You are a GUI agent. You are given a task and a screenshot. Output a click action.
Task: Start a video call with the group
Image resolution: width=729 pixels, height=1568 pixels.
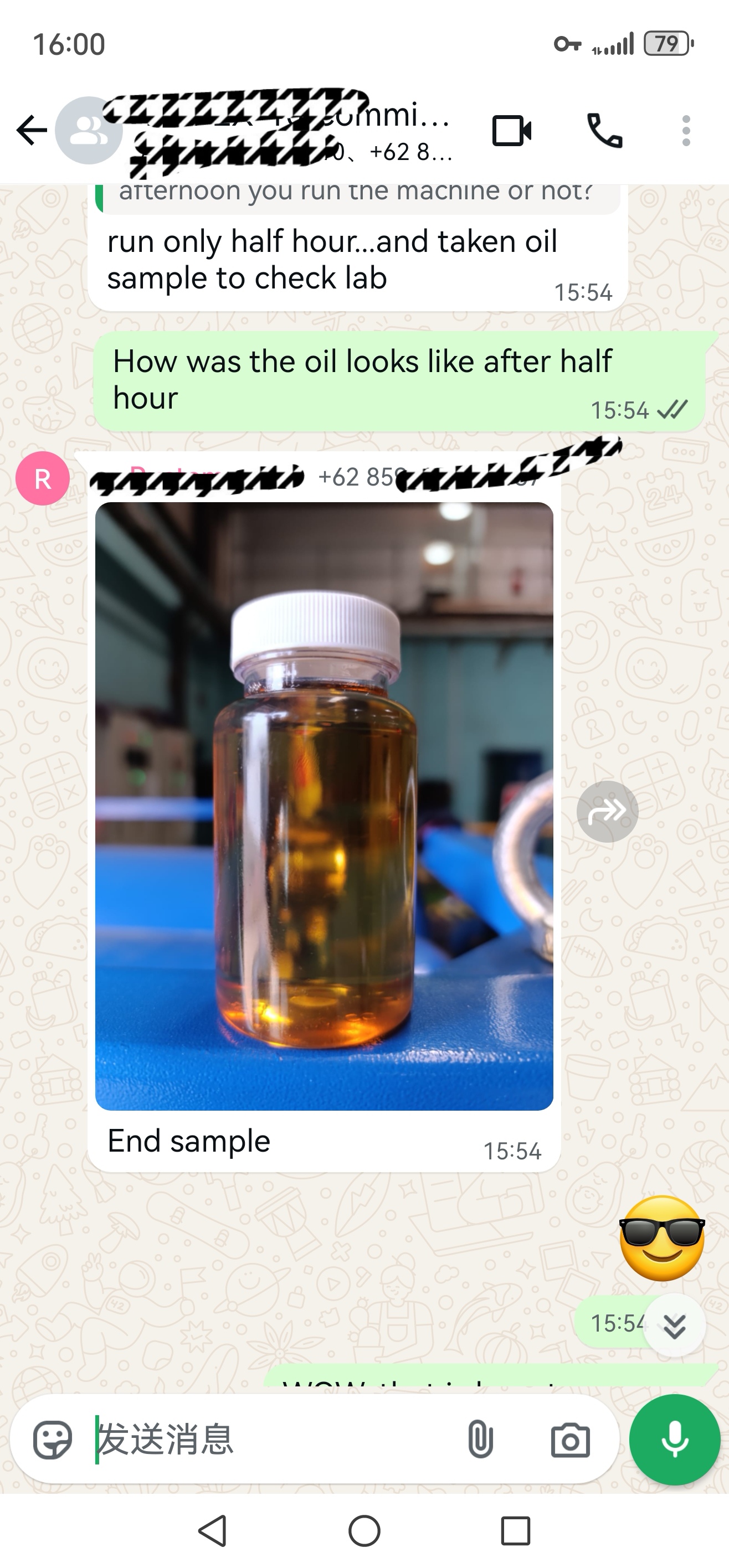click(512, 130)
